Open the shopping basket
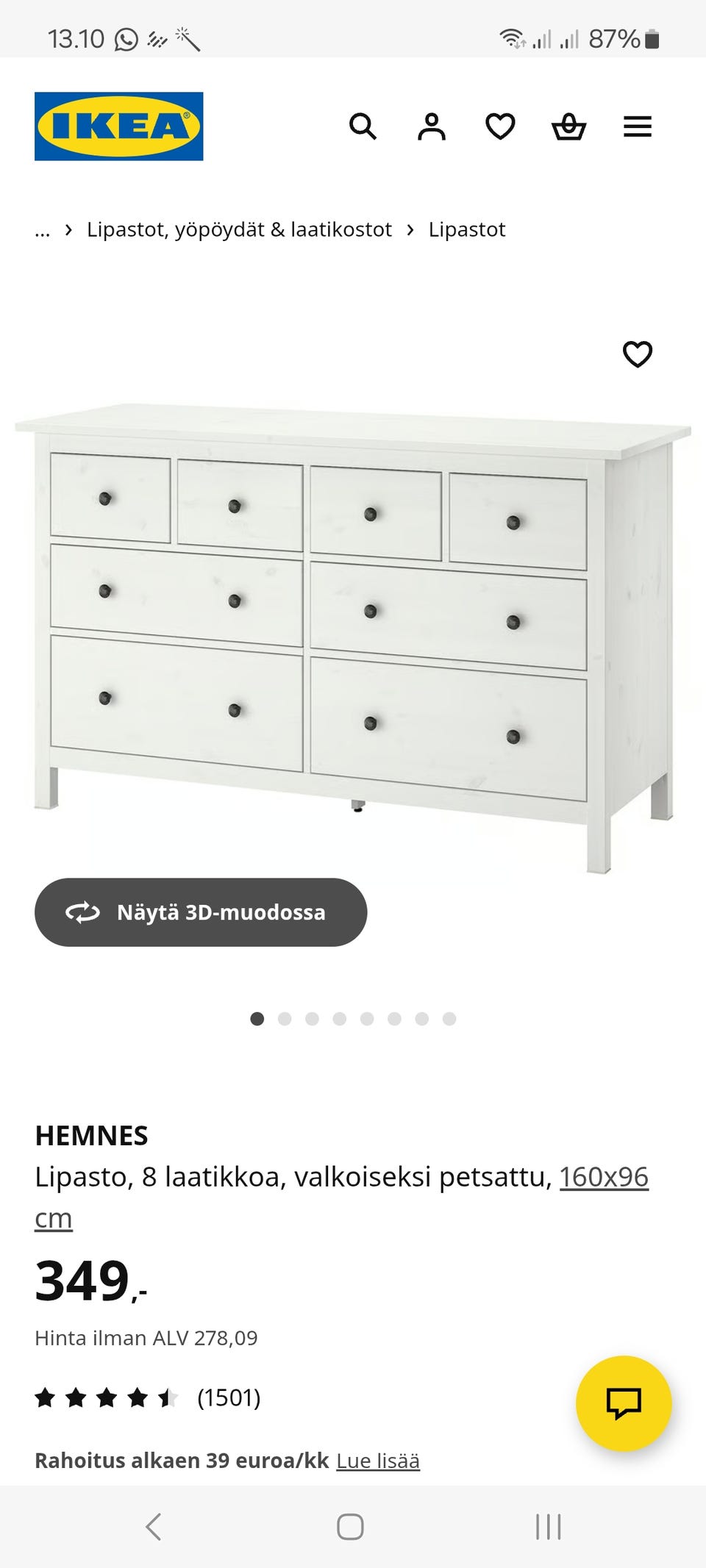Image resolution: width=706 pixels, height=1568 pixels. pos(568,126)
